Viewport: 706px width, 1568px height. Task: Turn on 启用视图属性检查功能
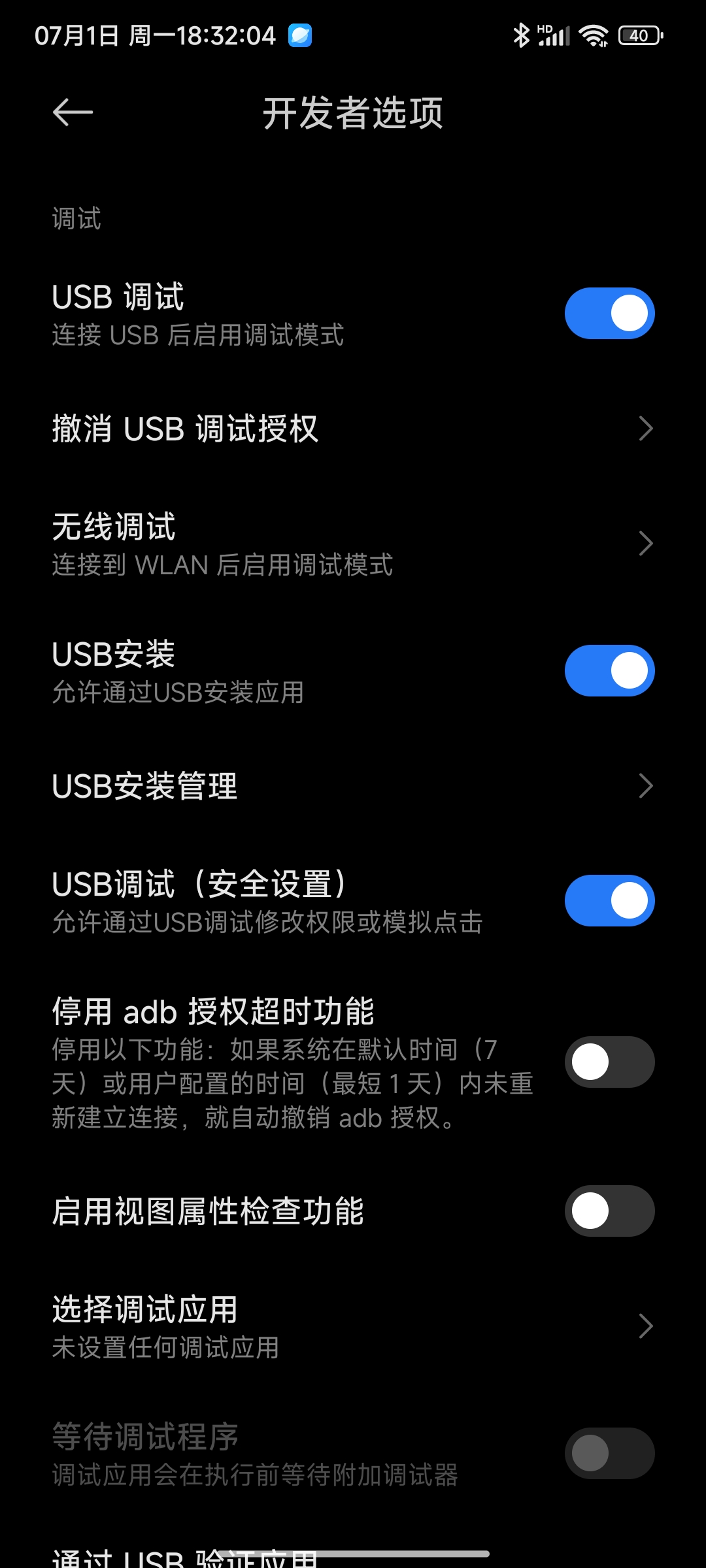(x=609, y=1211)
